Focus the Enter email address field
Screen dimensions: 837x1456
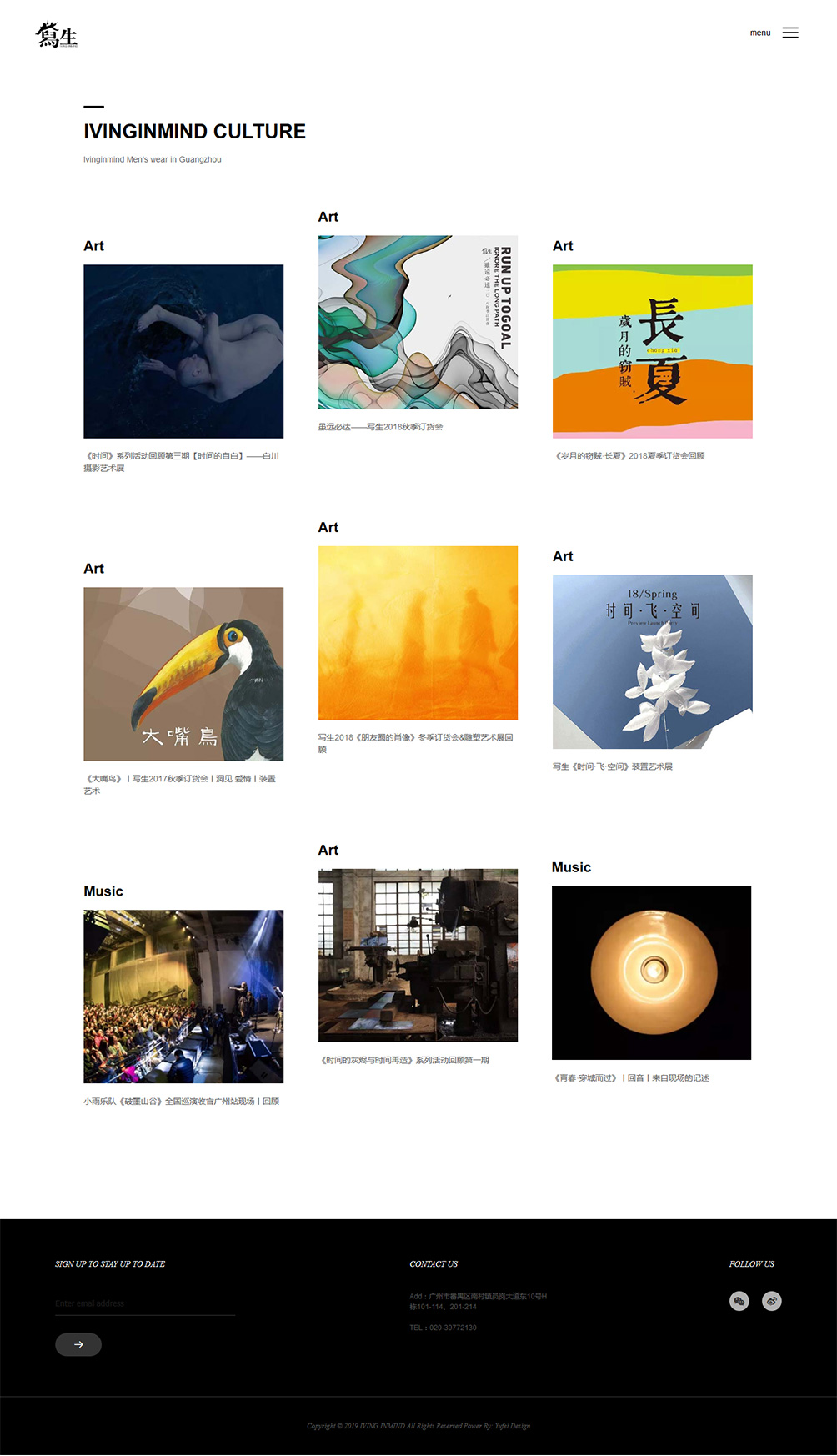(144, 1303)
